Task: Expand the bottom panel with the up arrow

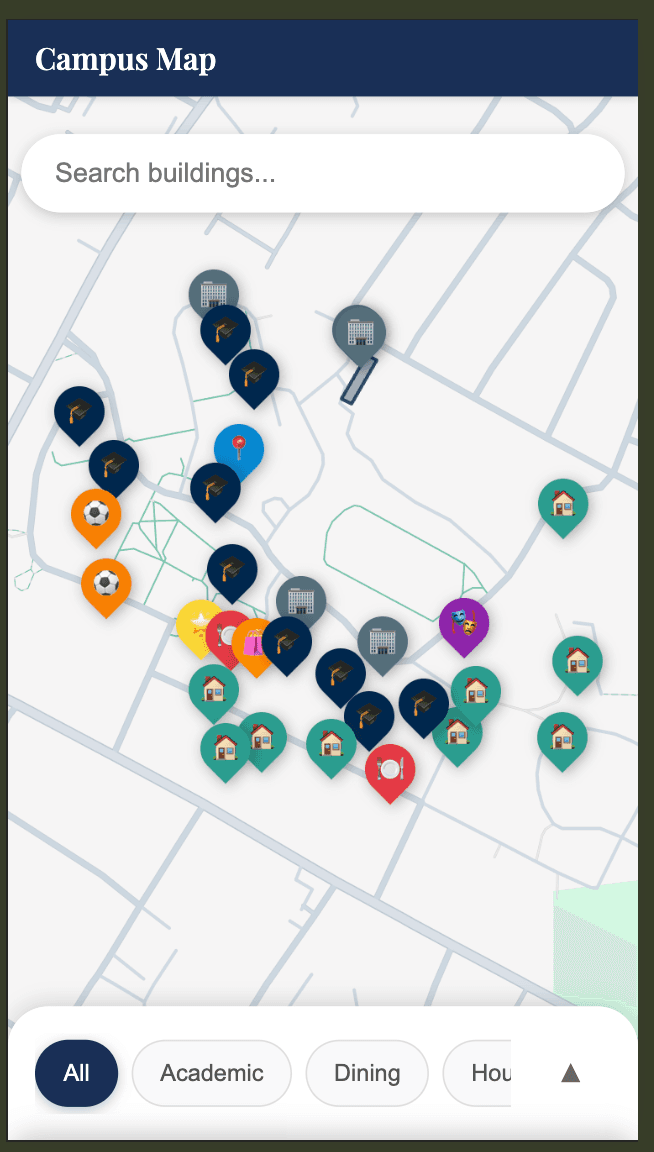Action: pos(570,1073)
